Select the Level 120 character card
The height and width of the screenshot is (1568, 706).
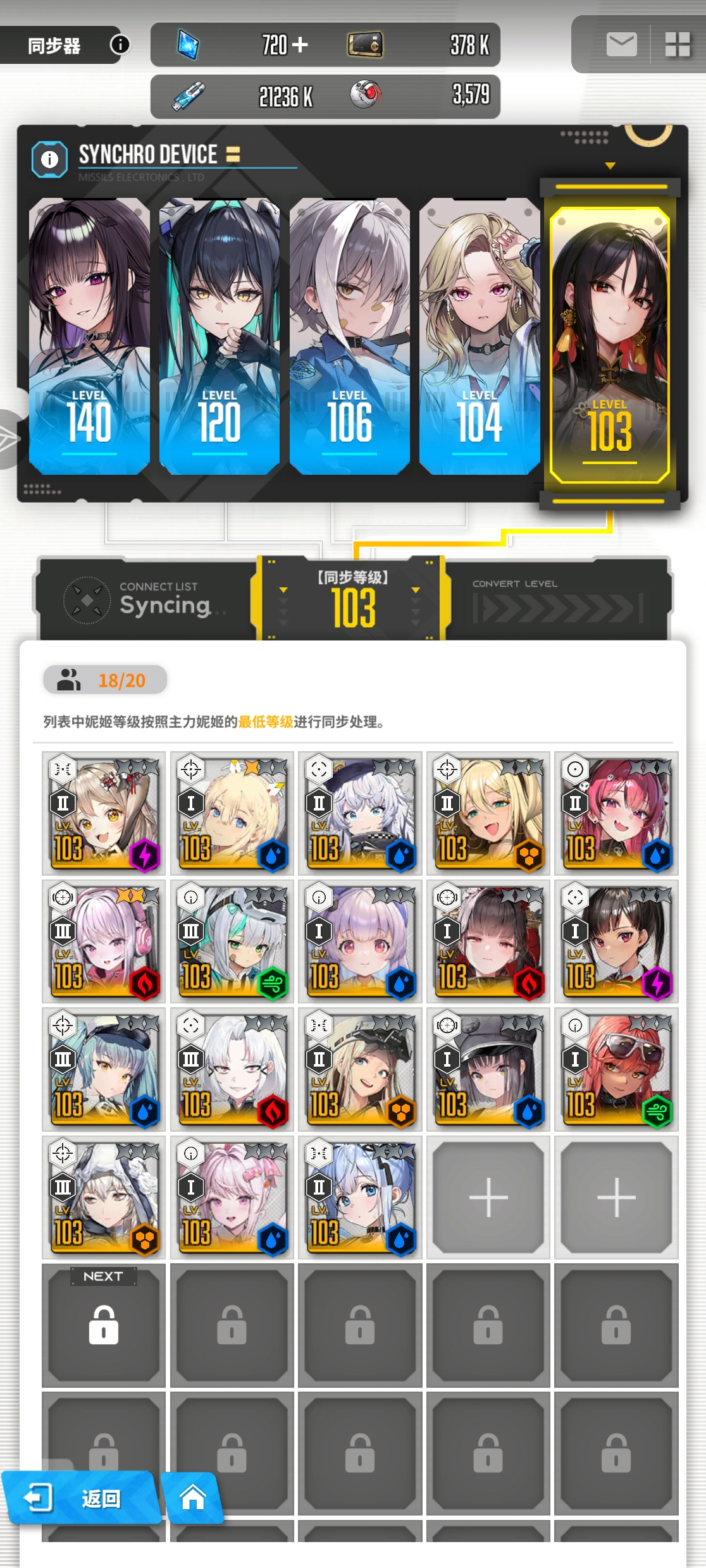[x=220, y=336]
